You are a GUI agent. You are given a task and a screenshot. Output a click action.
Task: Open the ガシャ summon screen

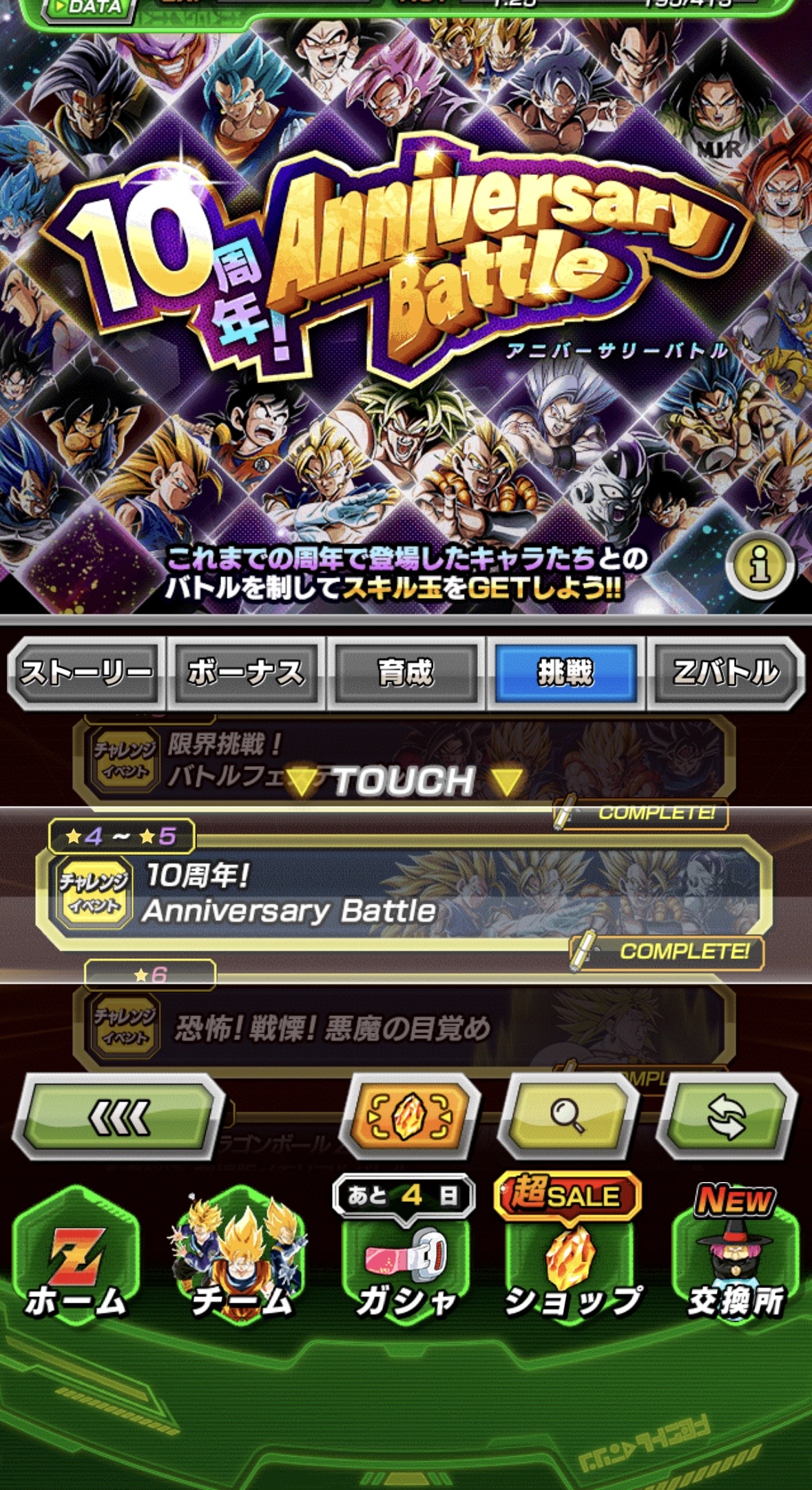(x=406, y=1267)
